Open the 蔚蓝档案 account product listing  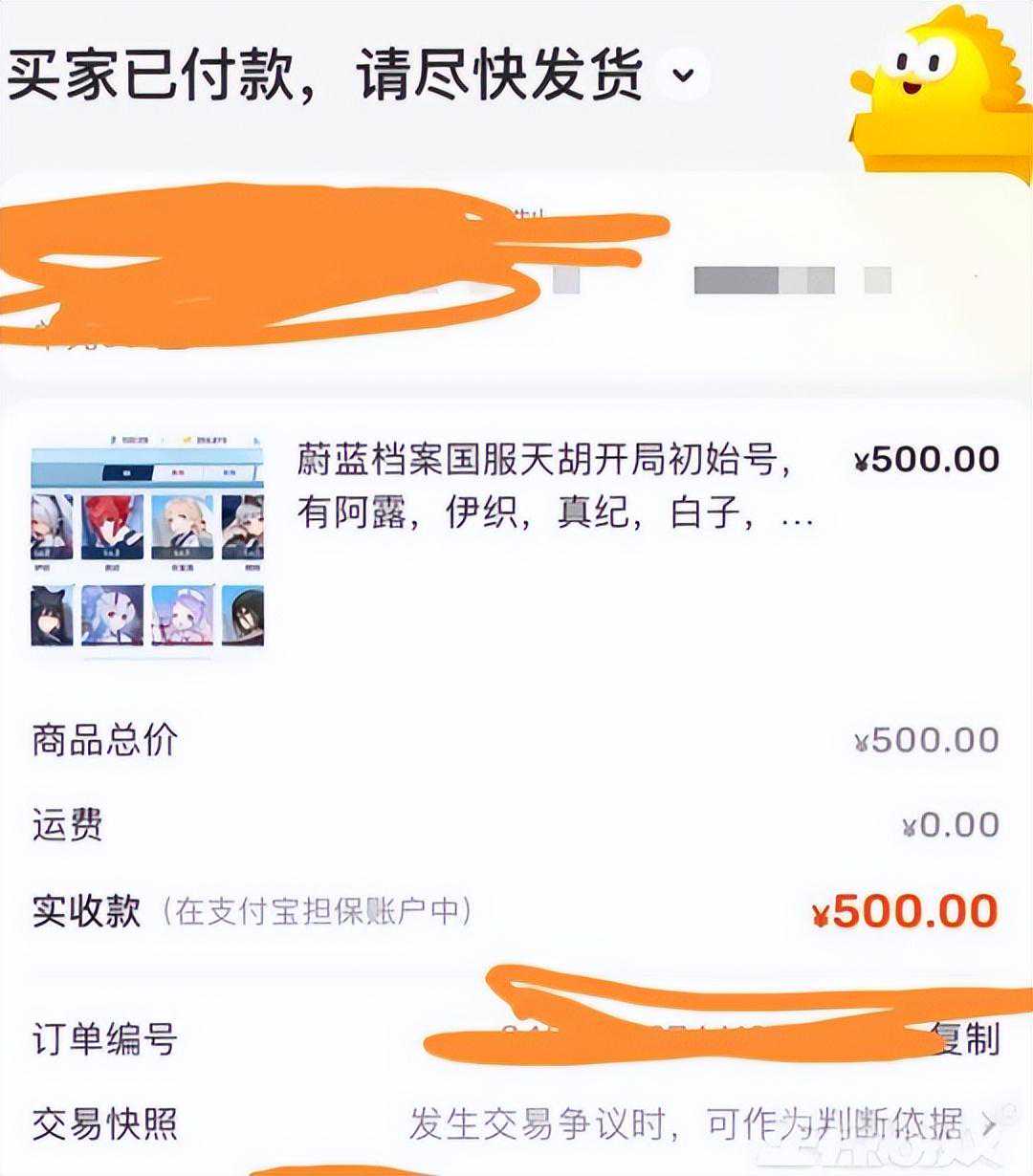tap(545, 487)
